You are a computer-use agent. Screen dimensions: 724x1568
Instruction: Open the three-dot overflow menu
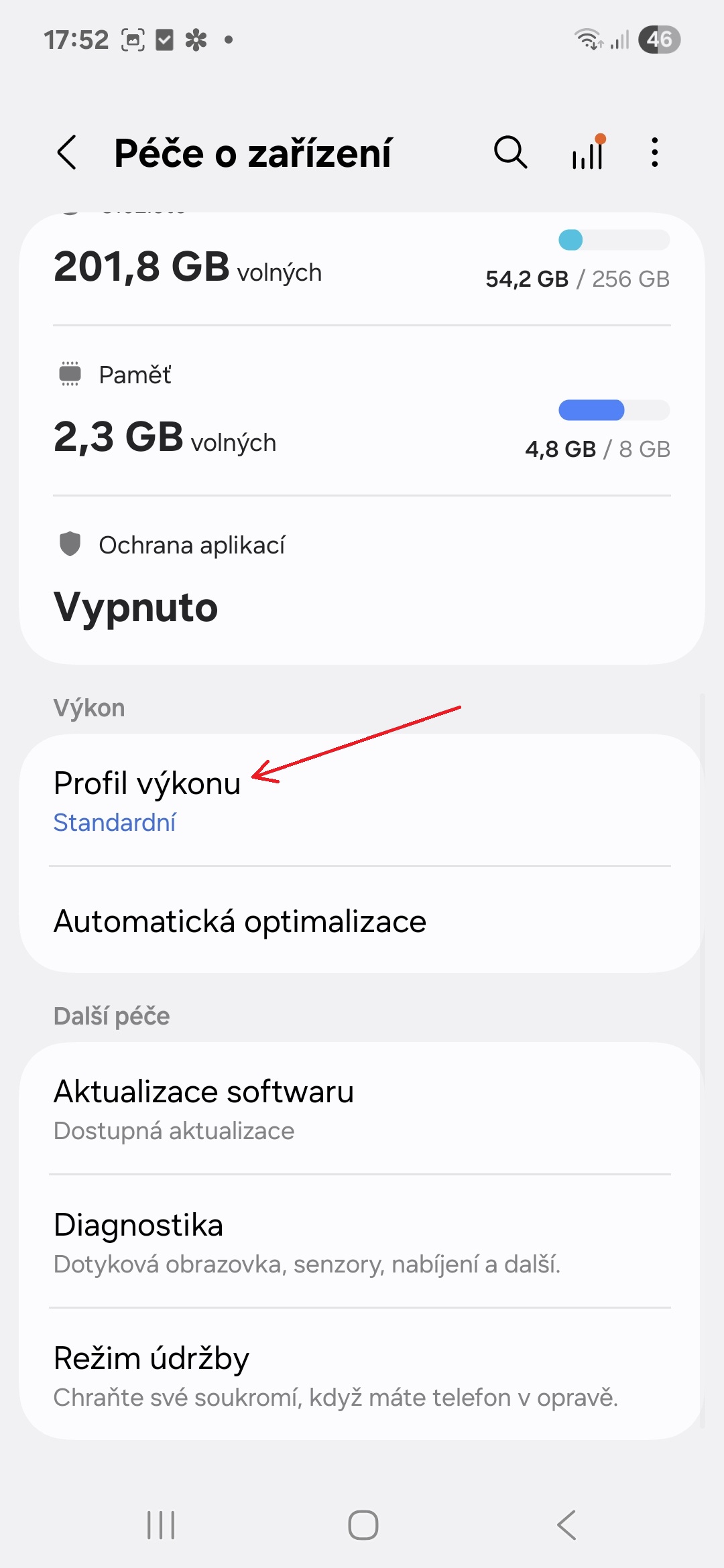655,153
